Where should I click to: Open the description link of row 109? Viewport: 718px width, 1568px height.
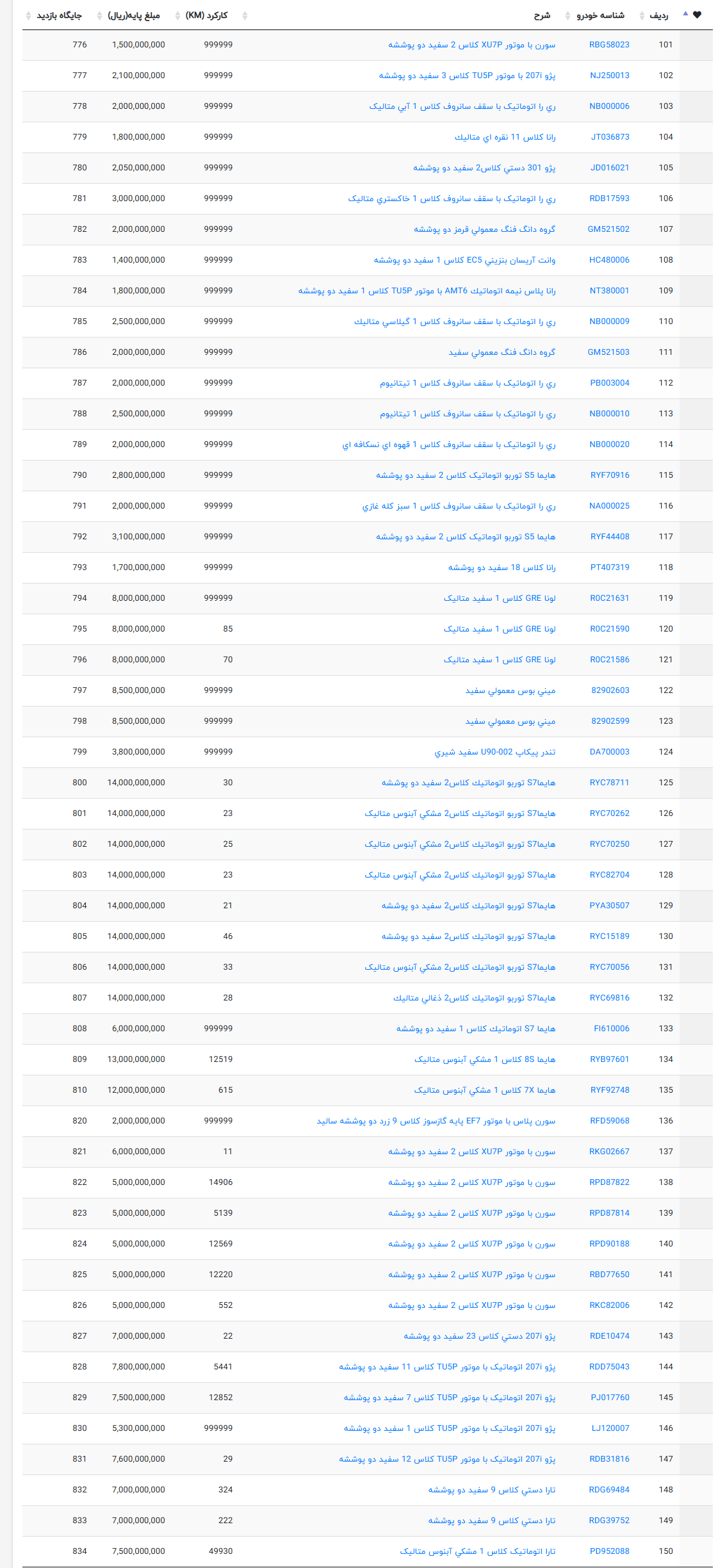[427, 291]
